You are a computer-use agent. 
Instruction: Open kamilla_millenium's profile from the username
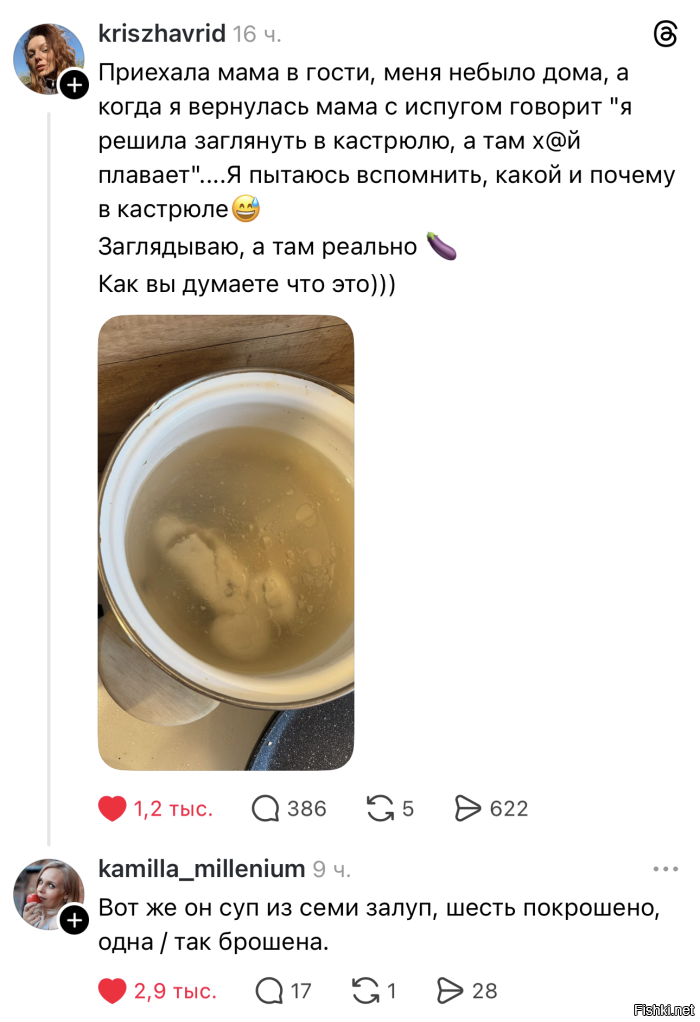(x=201, y=868)
